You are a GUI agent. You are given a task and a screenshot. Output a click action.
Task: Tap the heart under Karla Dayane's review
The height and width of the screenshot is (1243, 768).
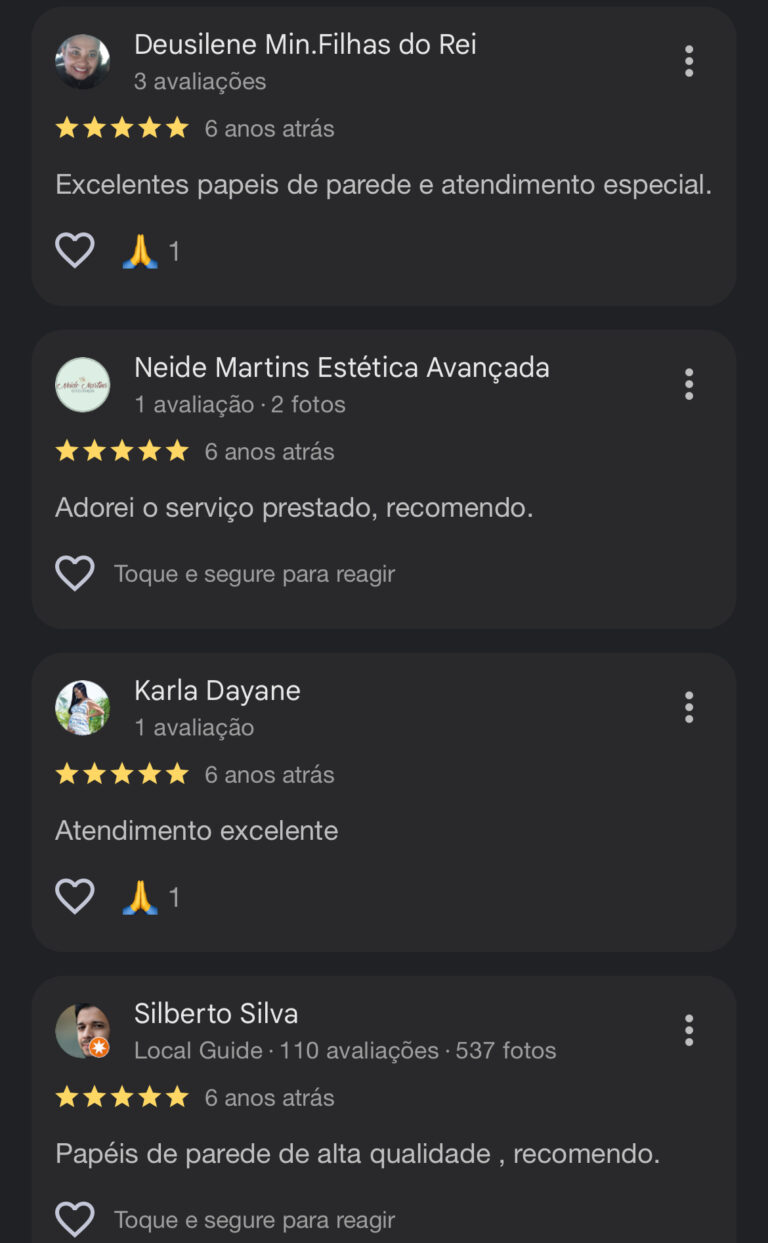coord(75,896)
